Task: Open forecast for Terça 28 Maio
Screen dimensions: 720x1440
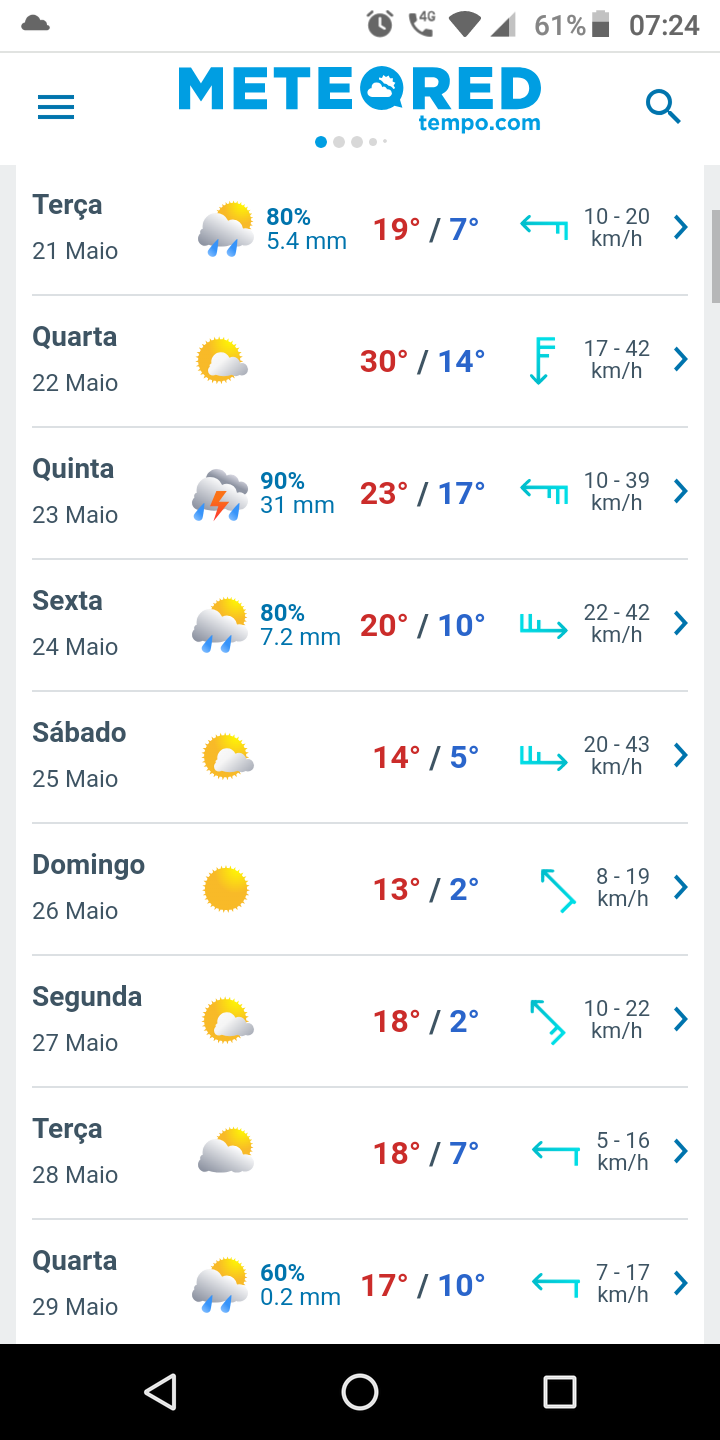Action: coord(360,1153)
